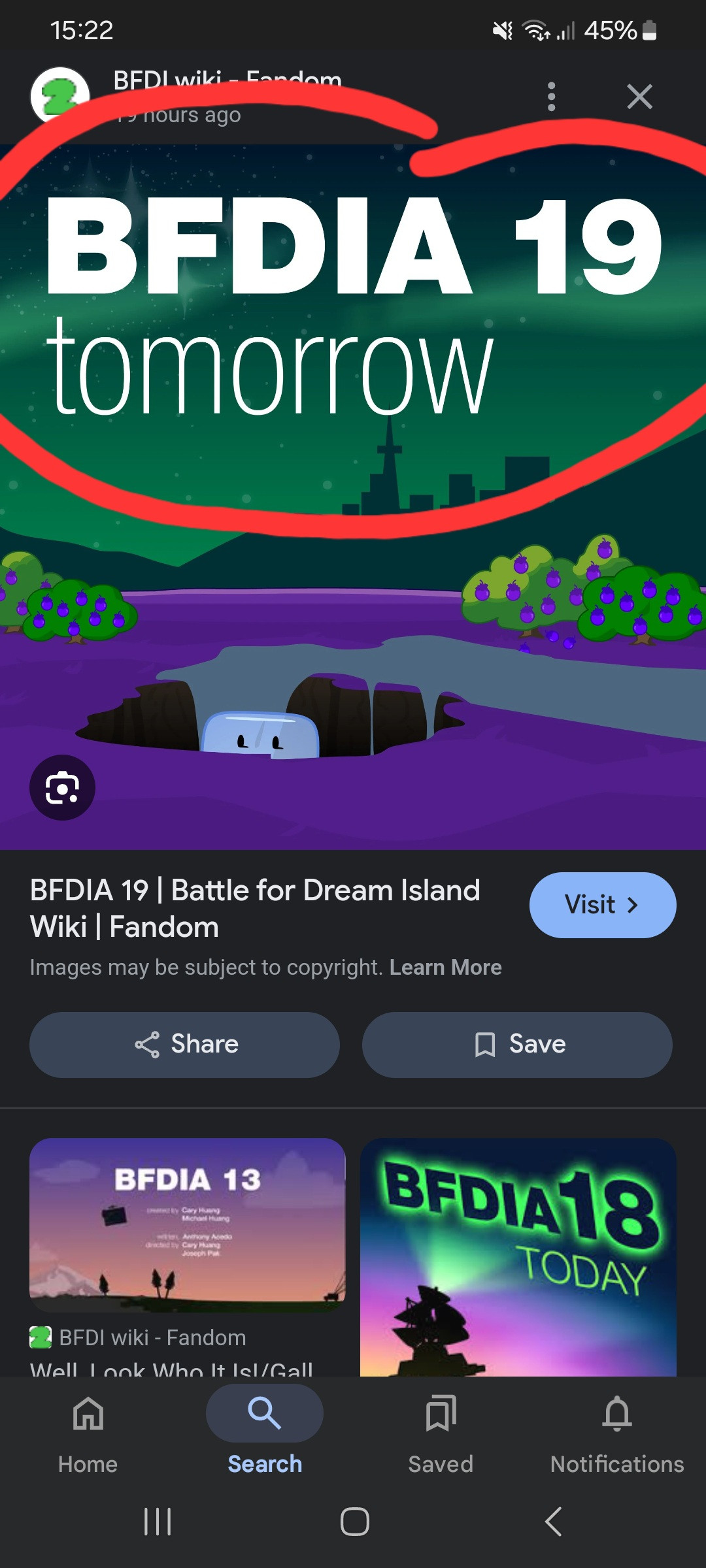
Task: Open the BFDIA 13 related image
Action: (188, 1225)
